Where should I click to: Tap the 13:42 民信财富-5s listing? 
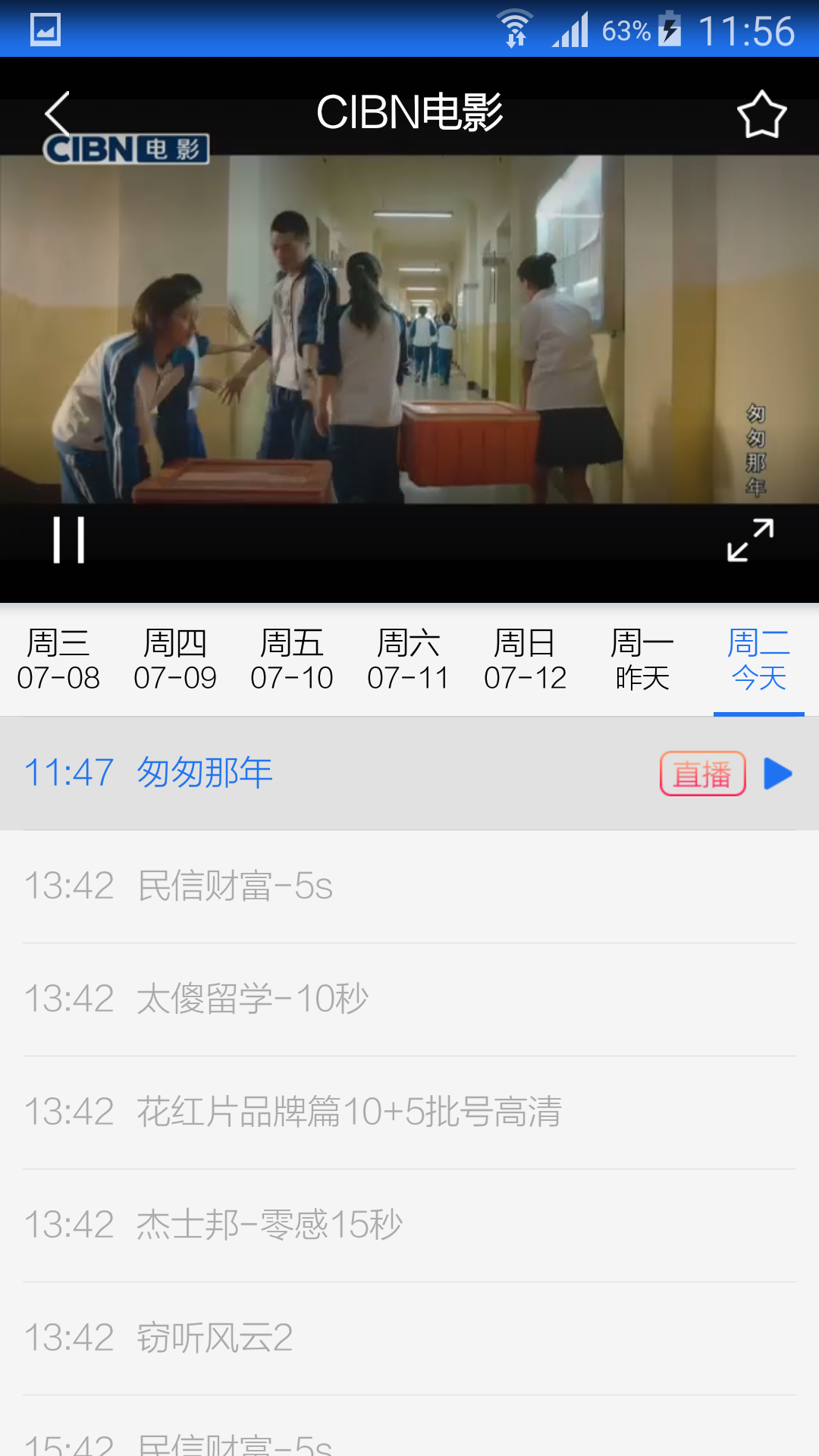click(409, 886)
